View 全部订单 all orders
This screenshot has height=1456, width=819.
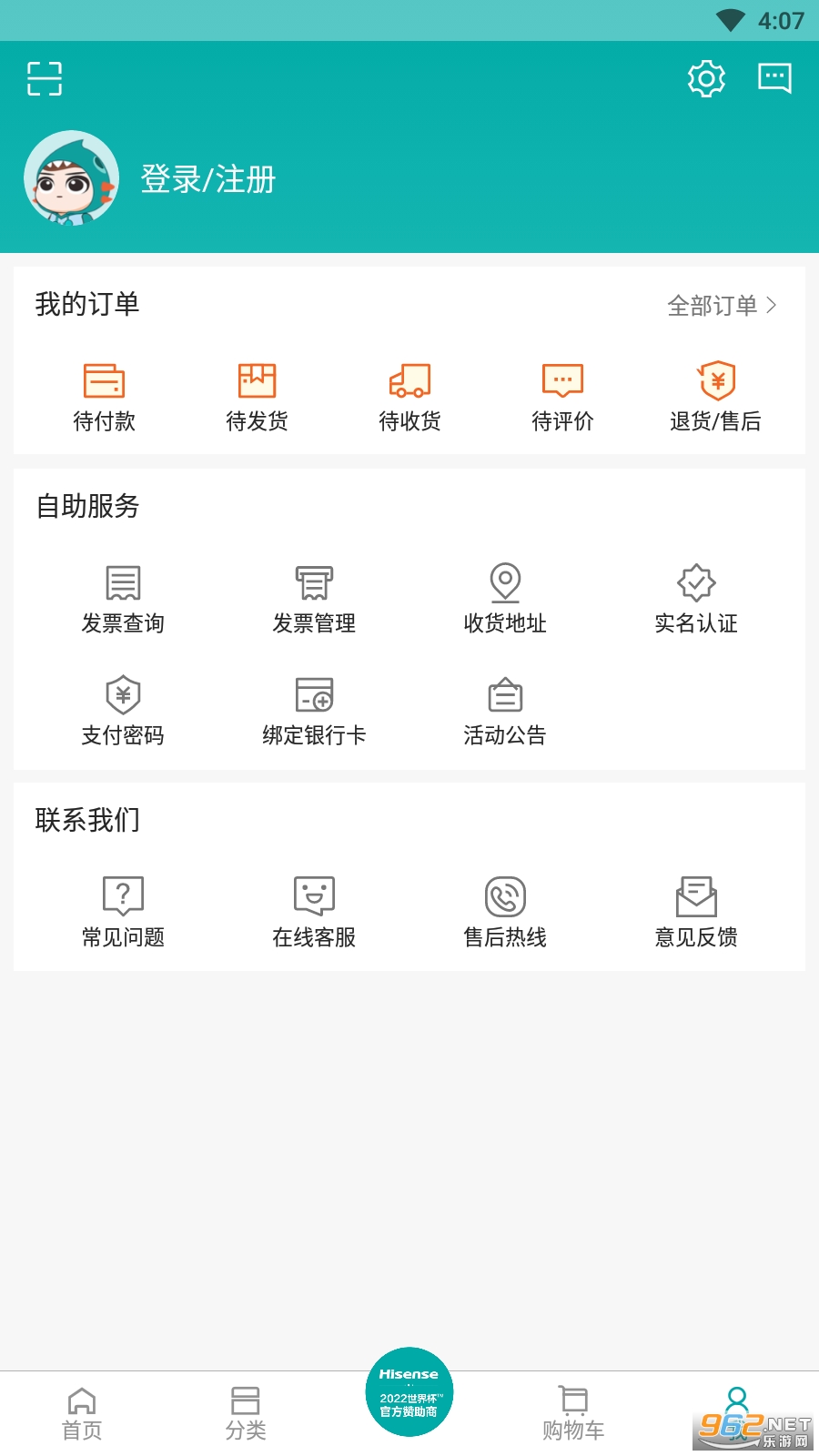click(722, 306)
